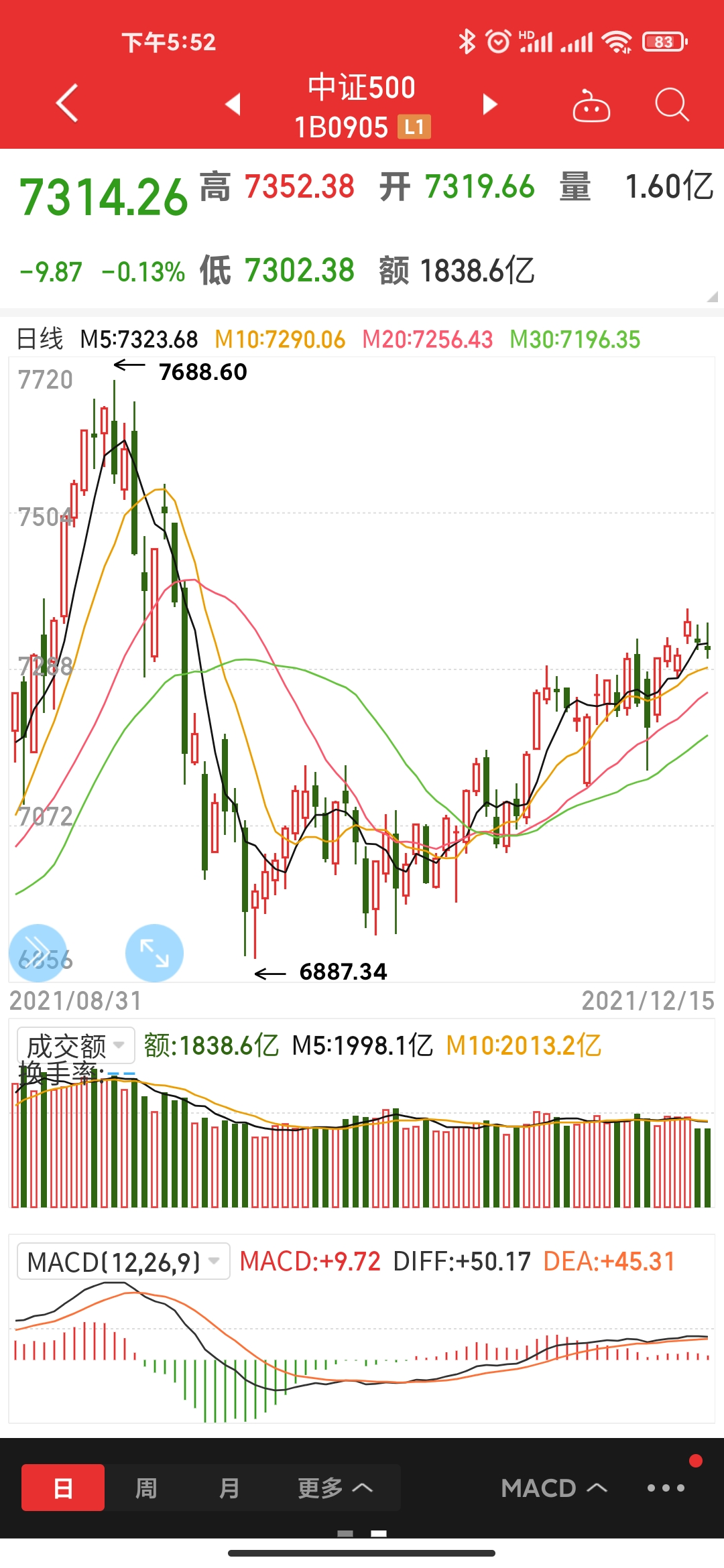Viewport: 724px width, 1568px height.
Task: Open the search magnifier
Action: click(x=671, y=105)
